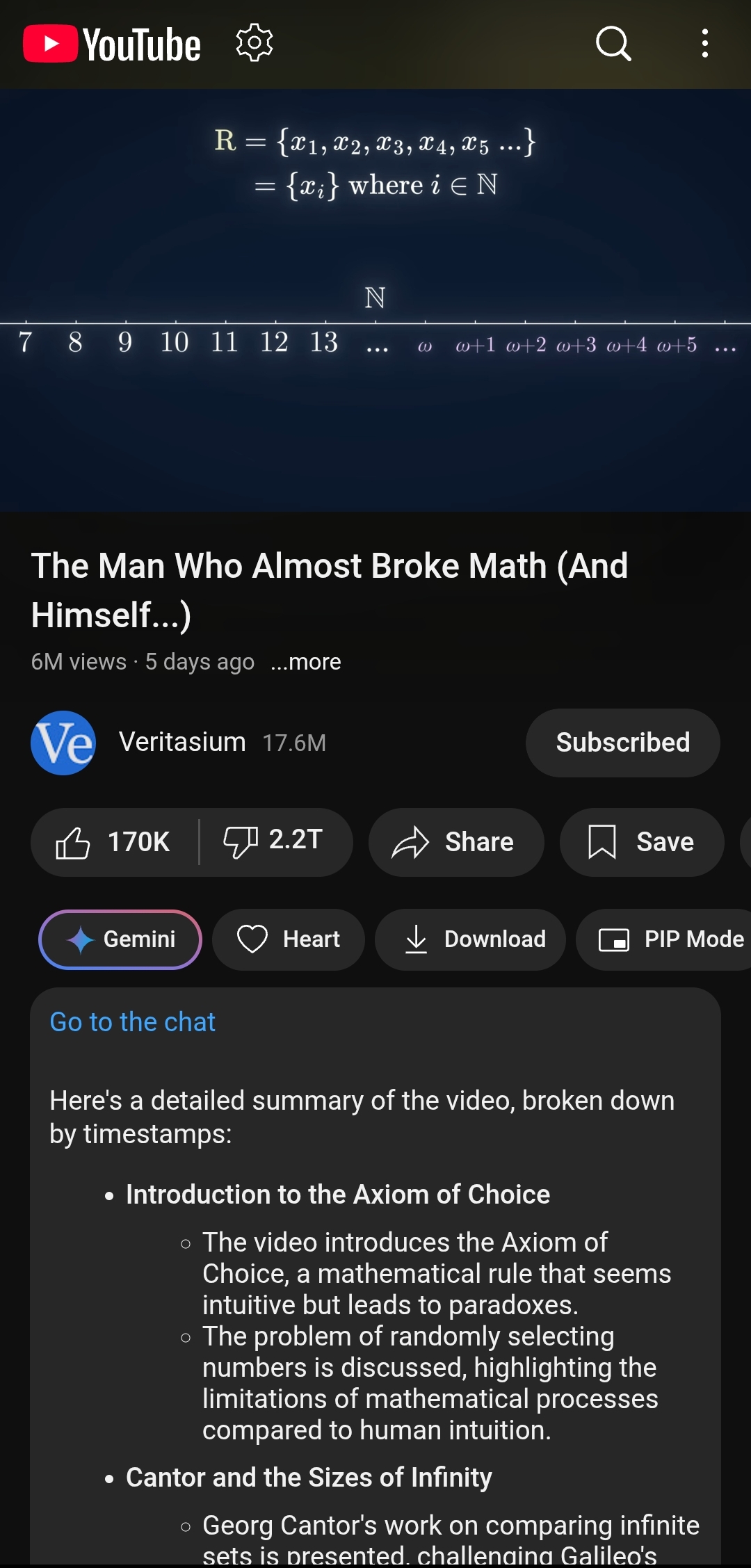Open the settings gear icon
The height and width of the screenshot is (1568, 751).
[254, 43]
